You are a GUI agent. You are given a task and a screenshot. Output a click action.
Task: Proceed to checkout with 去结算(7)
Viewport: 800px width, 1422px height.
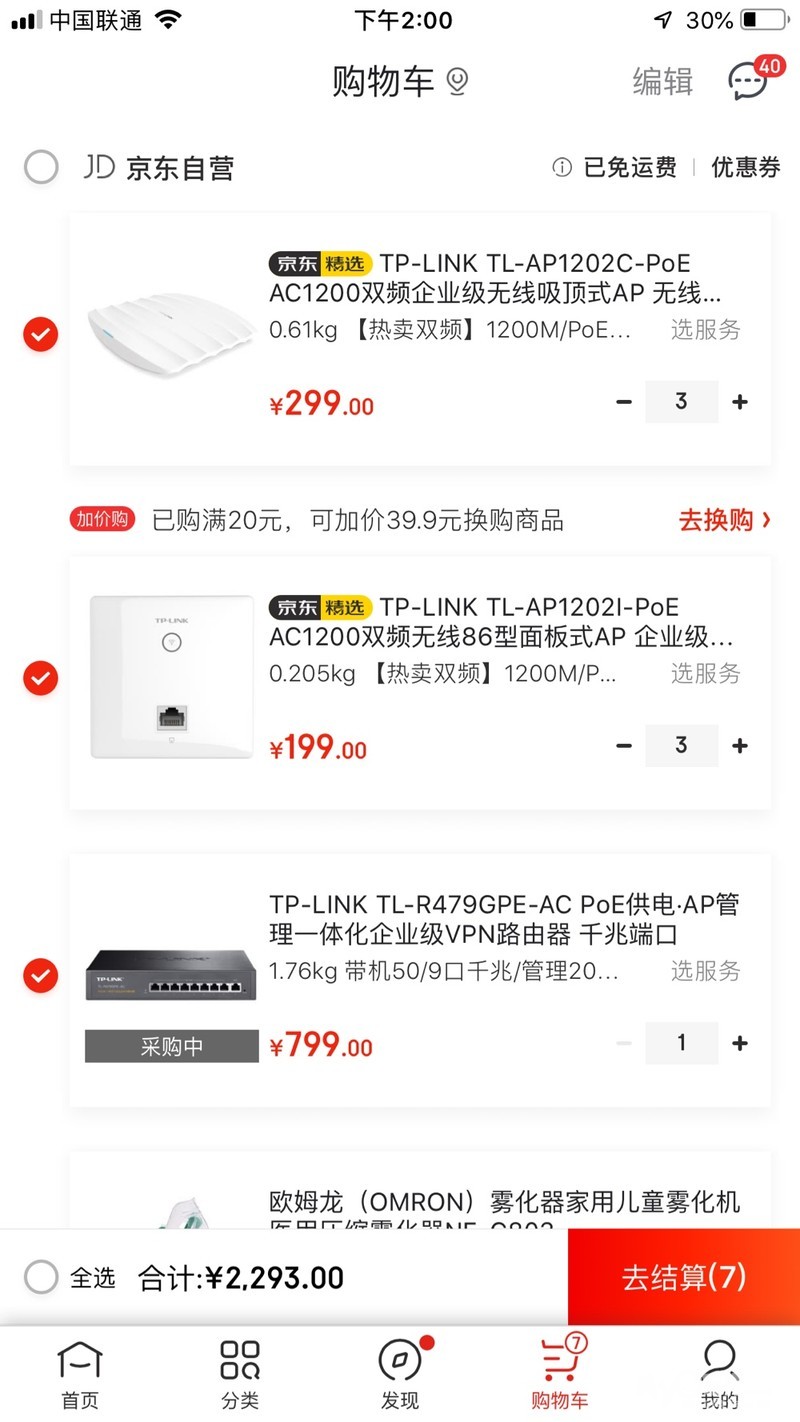(684, 1277)
